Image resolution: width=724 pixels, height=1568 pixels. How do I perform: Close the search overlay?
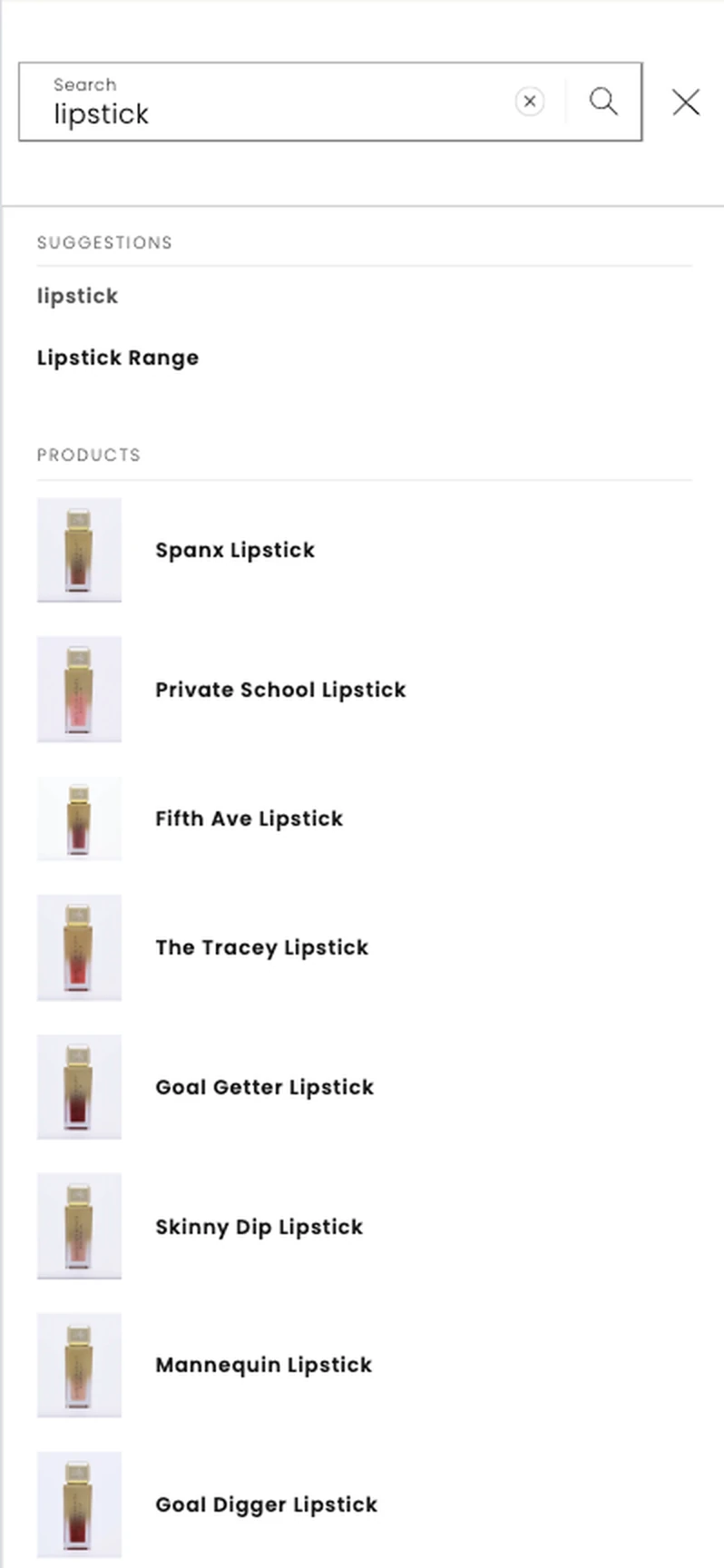coord(686,103)
